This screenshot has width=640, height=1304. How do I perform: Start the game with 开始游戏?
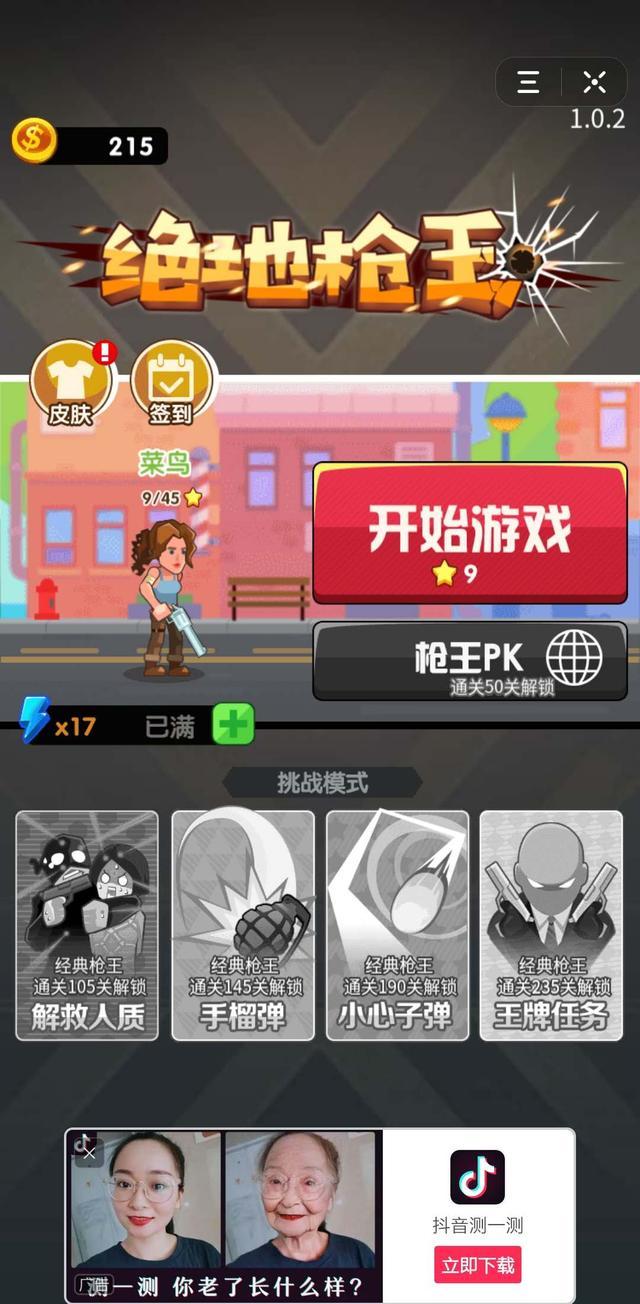pos(469,533)
